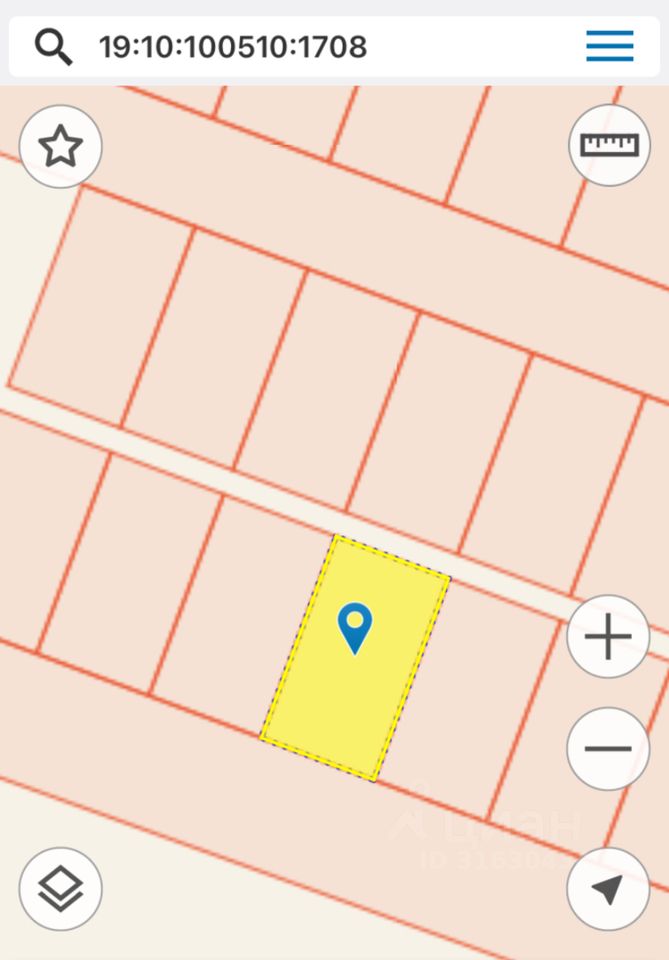Zoom out with the minus button
The image size is (669, 960).
point(608,749)
